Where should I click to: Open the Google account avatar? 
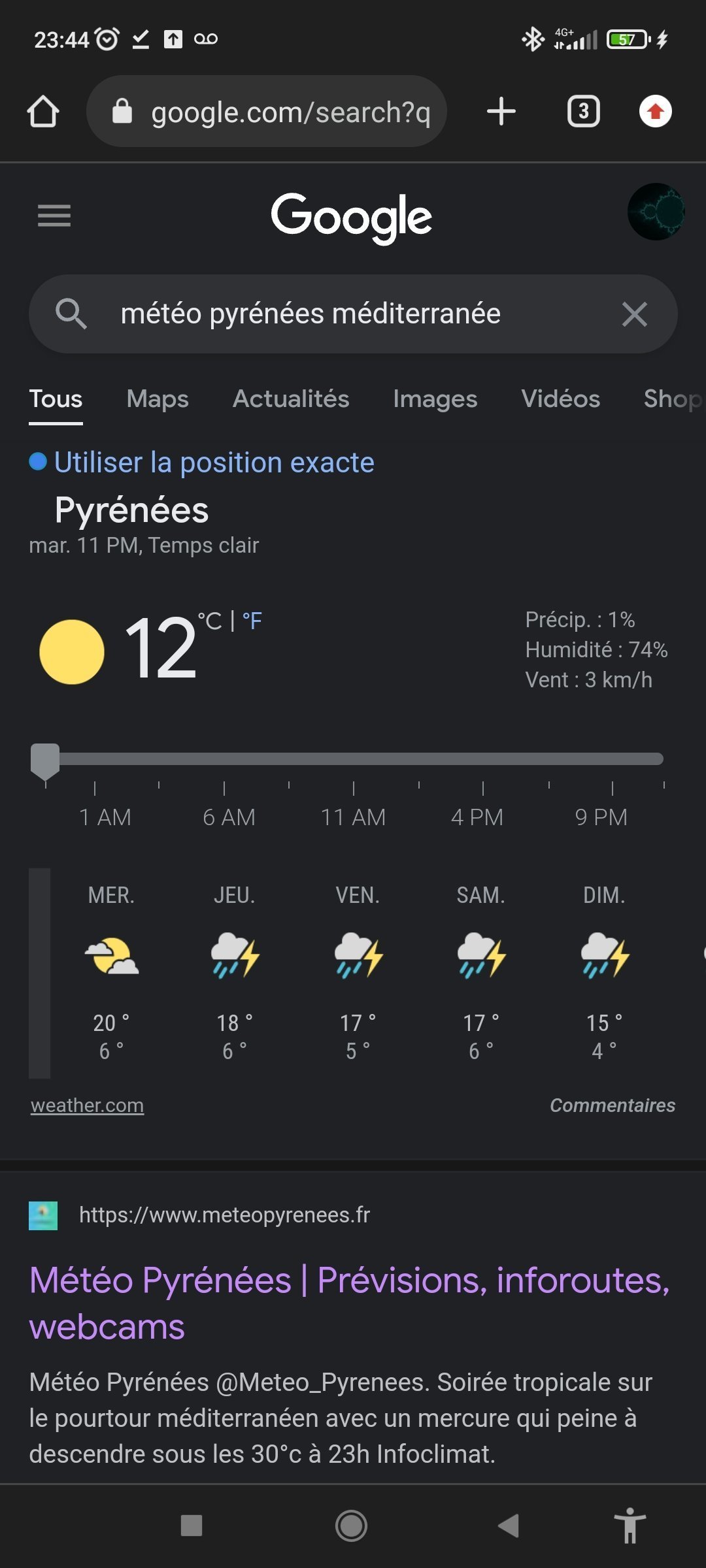[656, 212]
